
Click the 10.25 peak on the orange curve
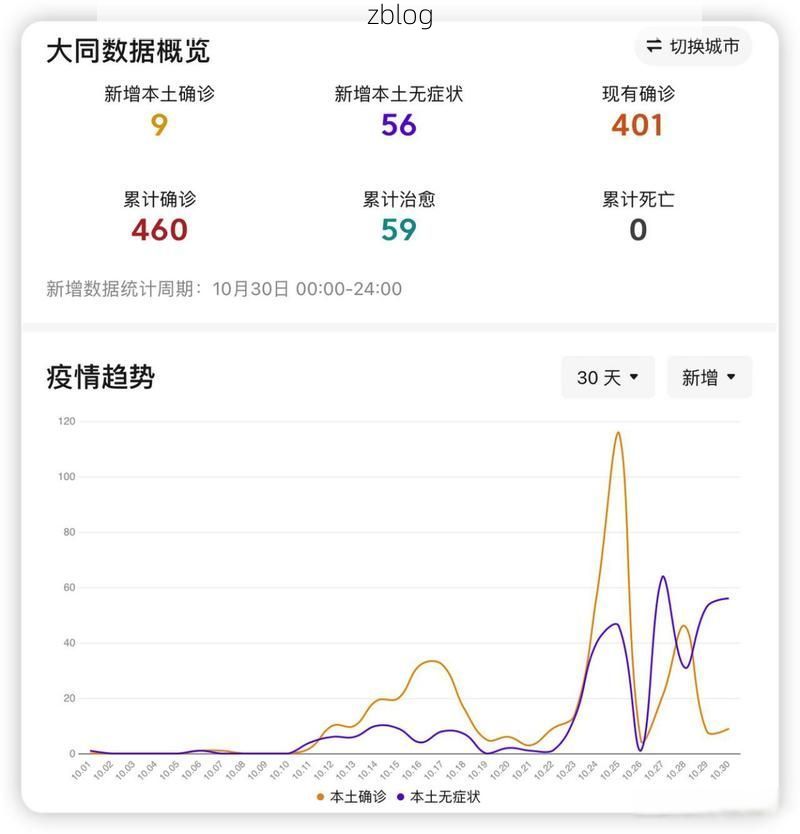click(617, 432)
